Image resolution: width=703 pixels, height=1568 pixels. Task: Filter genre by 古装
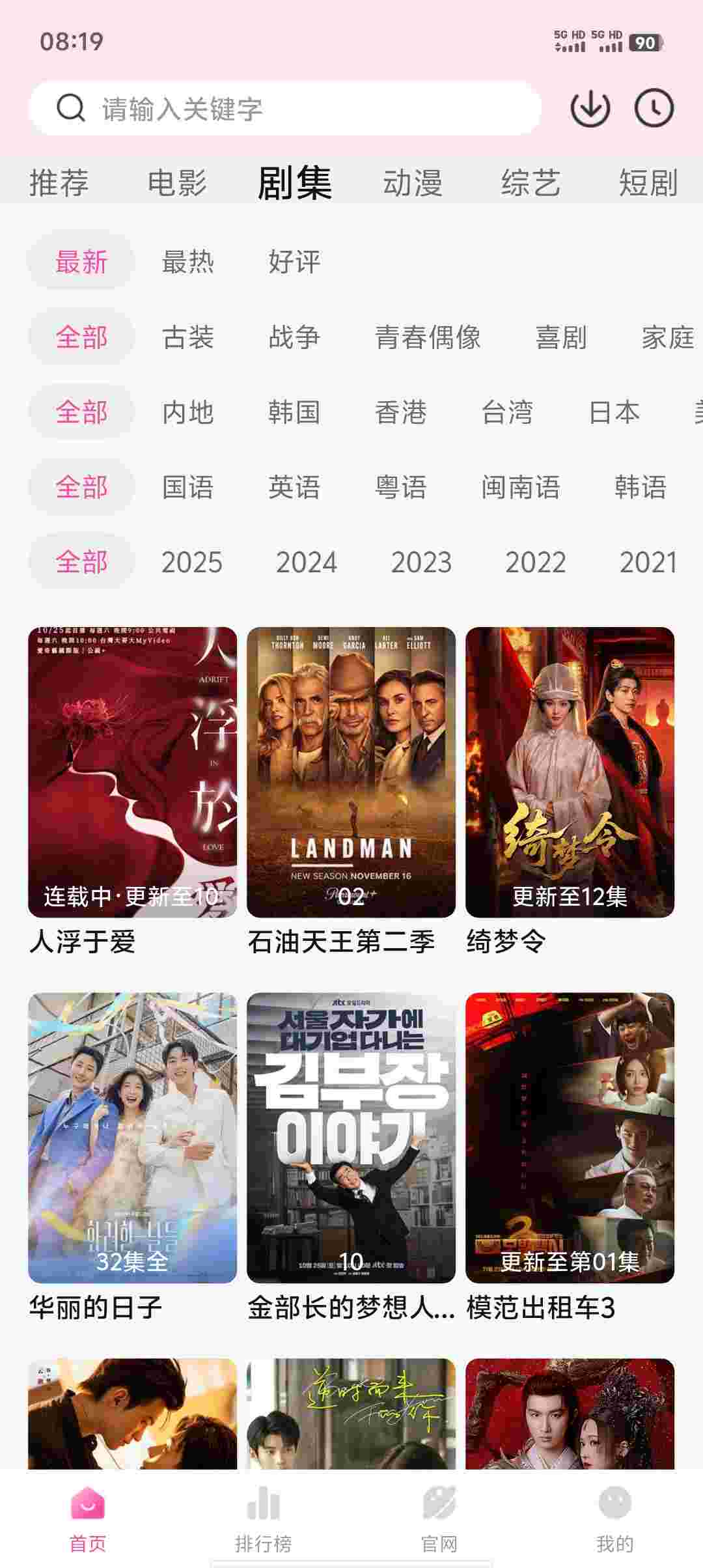(x=187, y=337)
